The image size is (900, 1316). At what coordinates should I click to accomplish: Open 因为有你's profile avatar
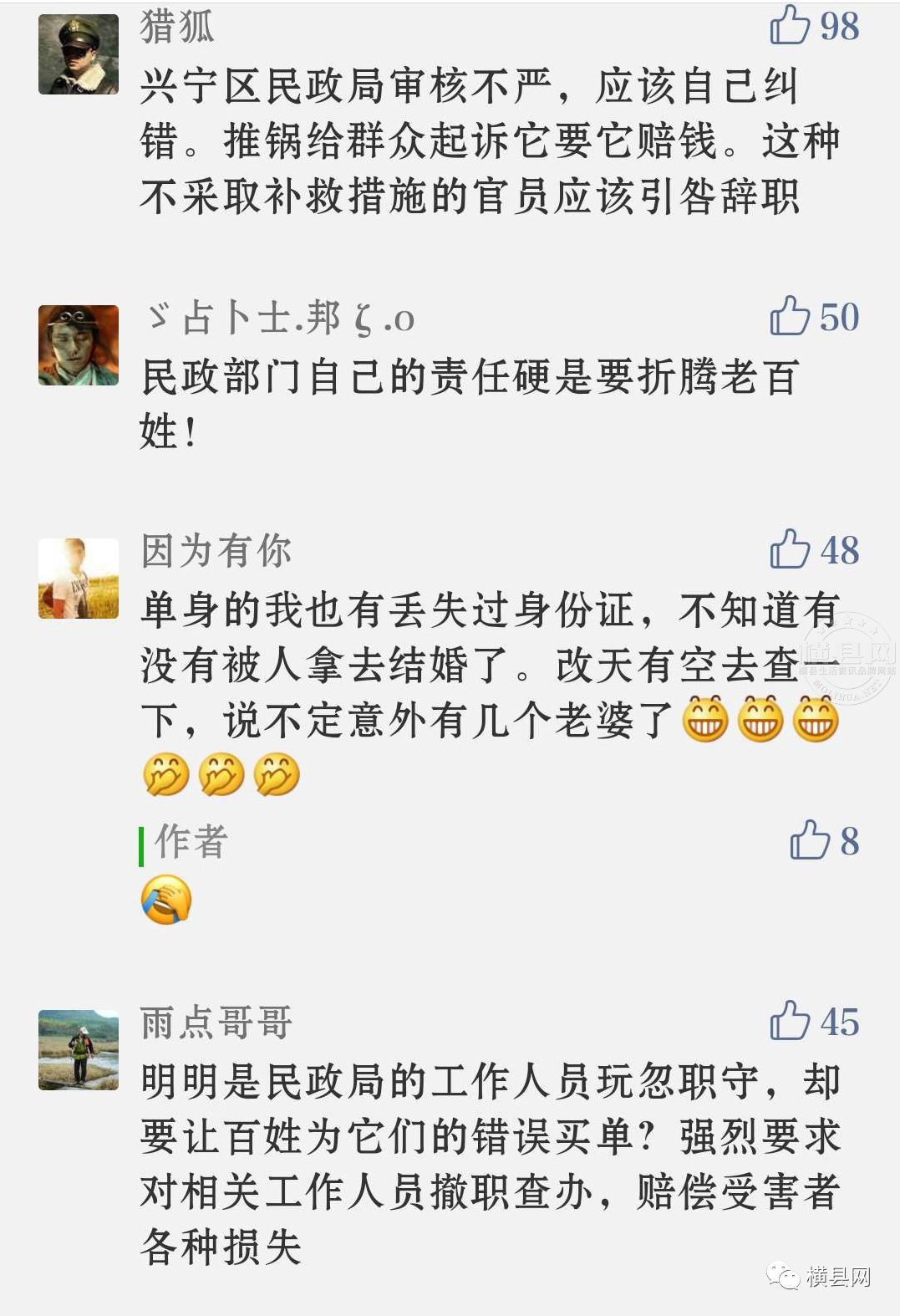[79, 579]
